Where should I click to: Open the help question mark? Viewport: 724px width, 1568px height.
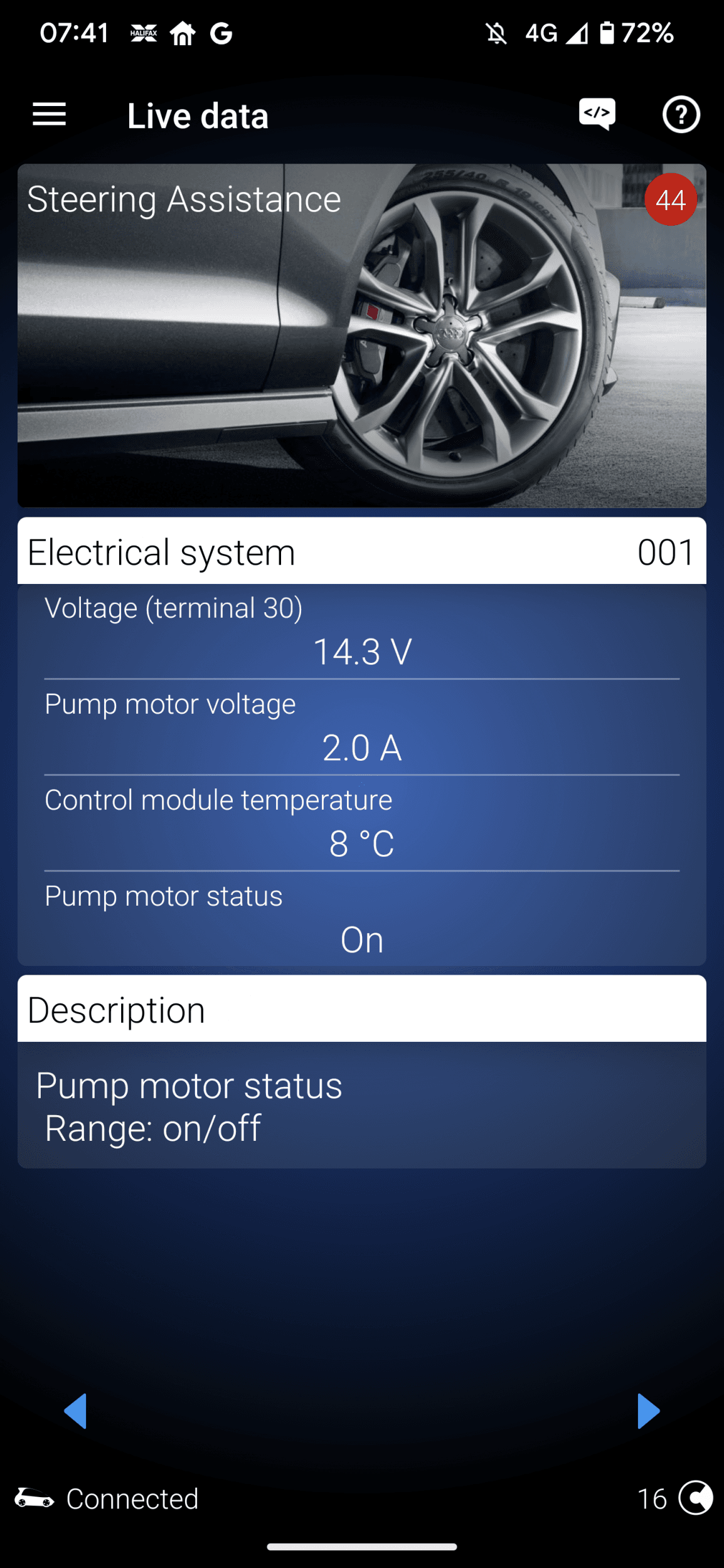[681, 115]
